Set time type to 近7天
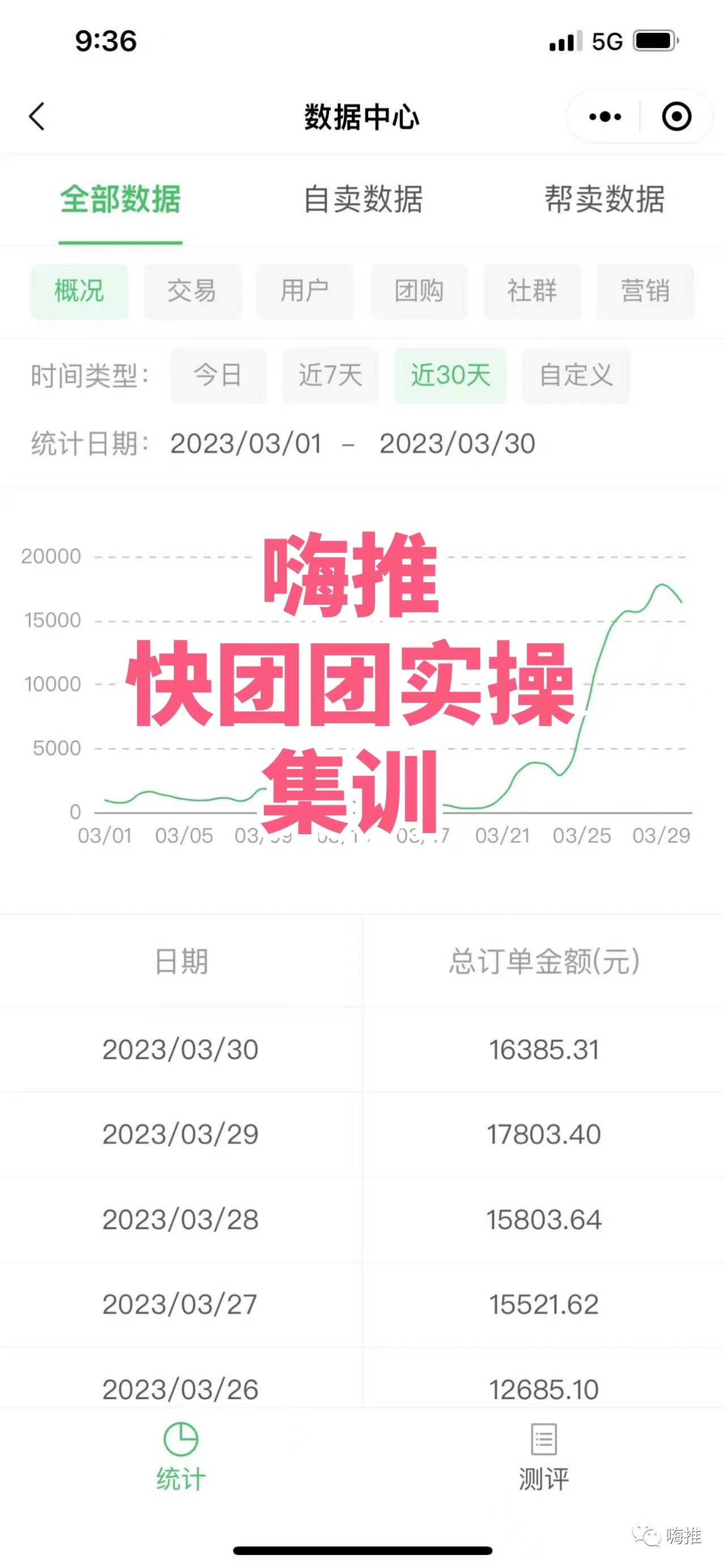 point(330,375)
